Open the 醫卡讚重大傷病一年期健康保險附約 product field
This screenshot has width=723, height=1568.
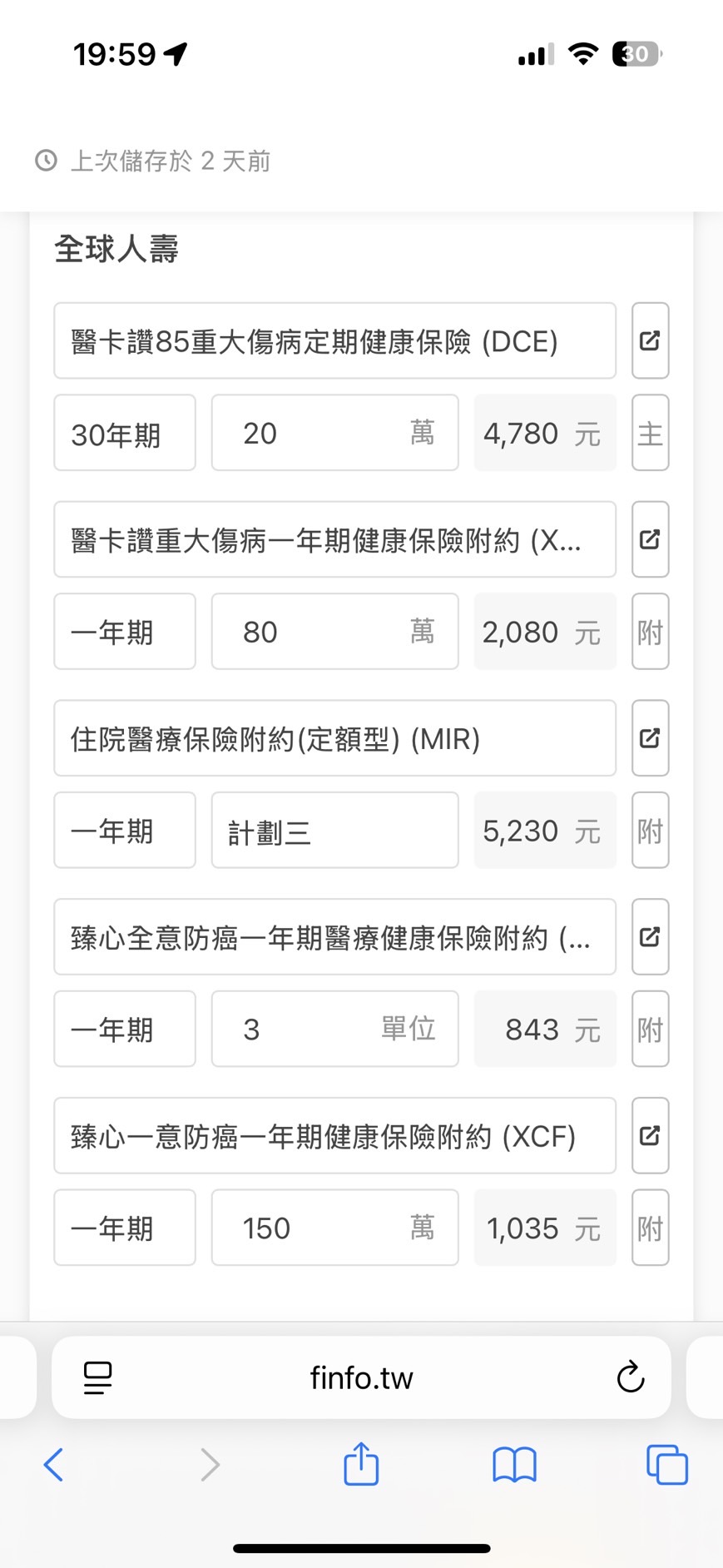334,539
